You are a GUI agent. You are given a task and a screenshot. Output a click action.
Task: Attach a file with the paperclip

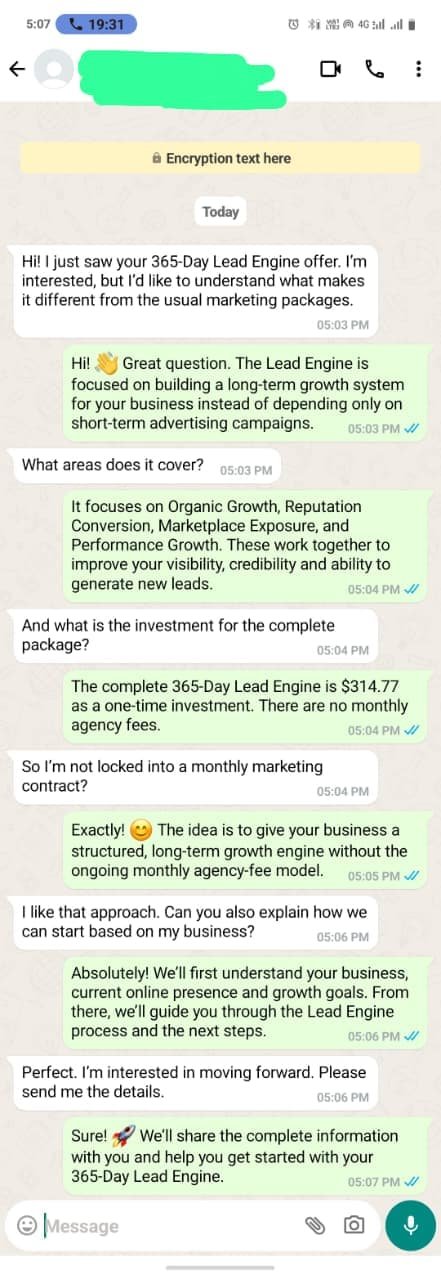[x=315, y=1225]
